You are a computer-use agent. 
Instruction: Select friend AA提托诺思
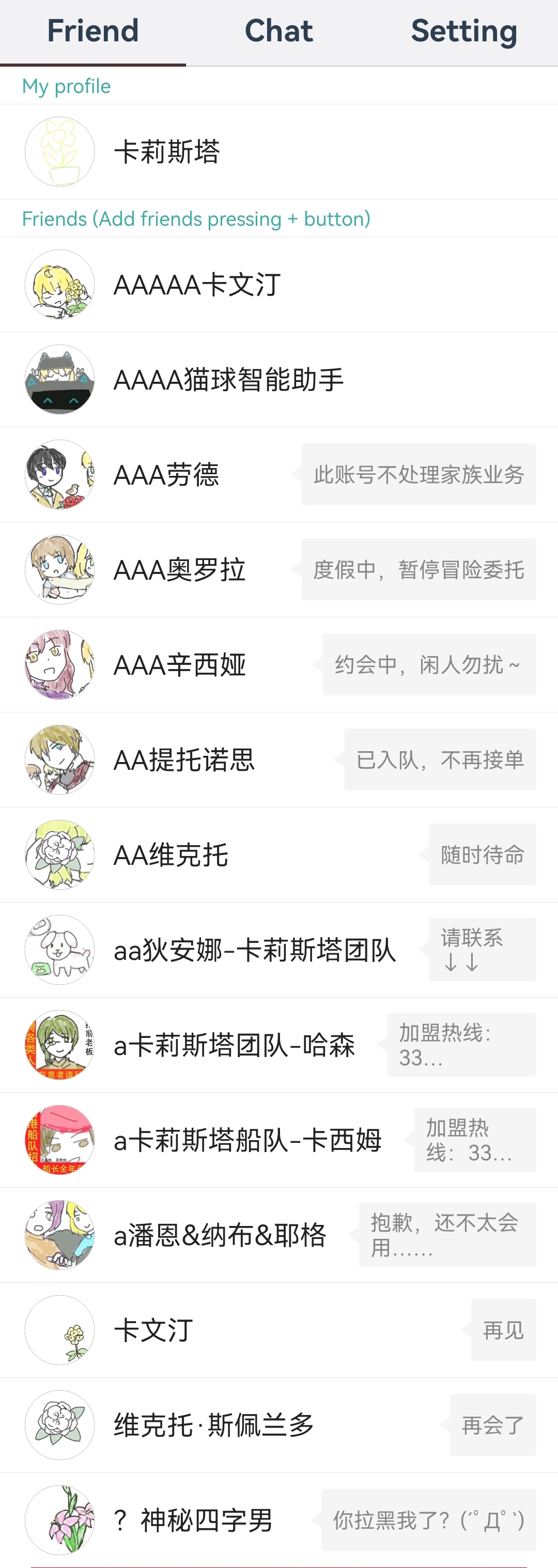[184, 759]
